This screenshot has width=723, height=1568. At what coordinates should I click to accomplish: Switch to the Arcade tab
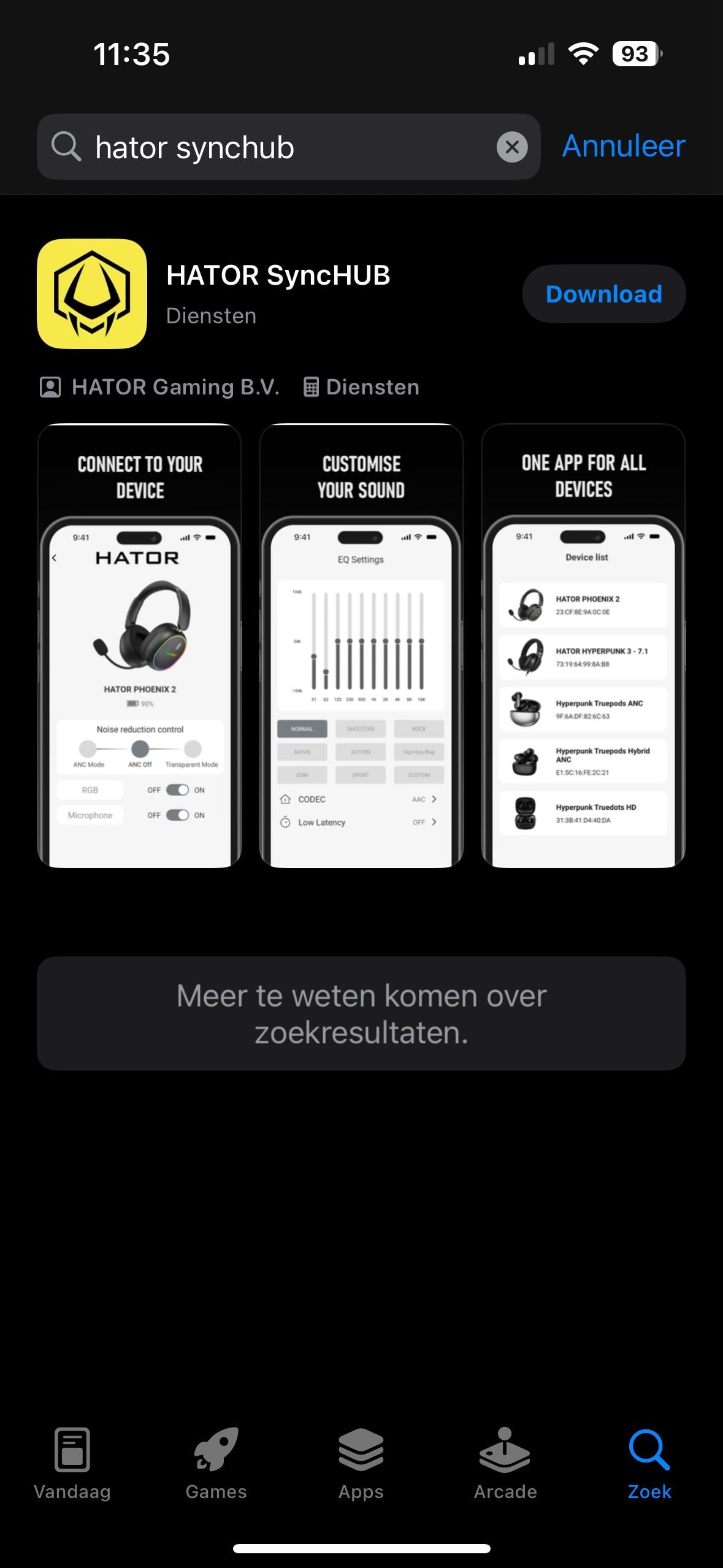point(505,1464)
